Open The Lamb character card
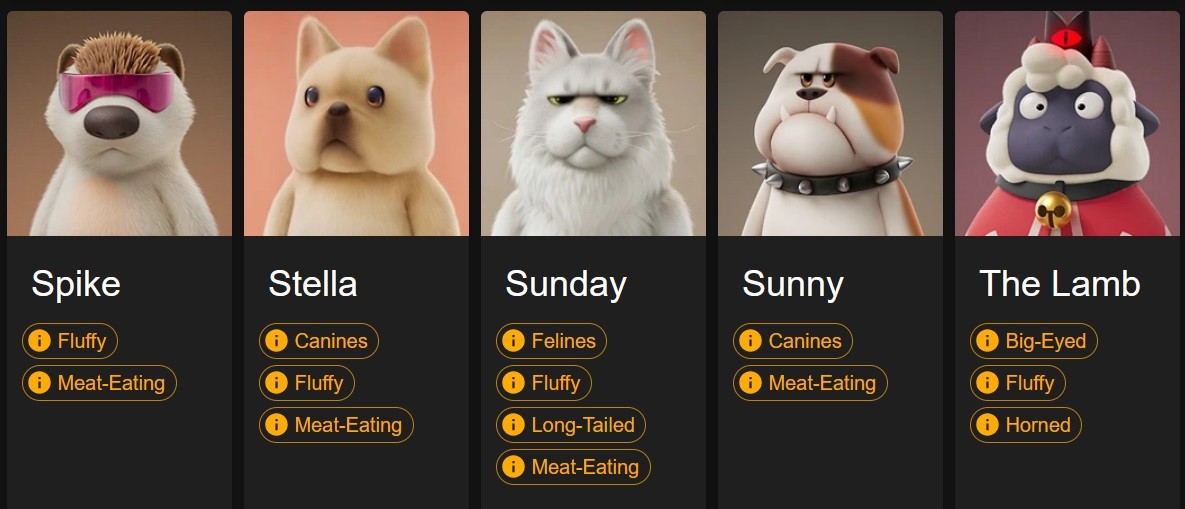1185x509 pixels. pos(1067,124)
